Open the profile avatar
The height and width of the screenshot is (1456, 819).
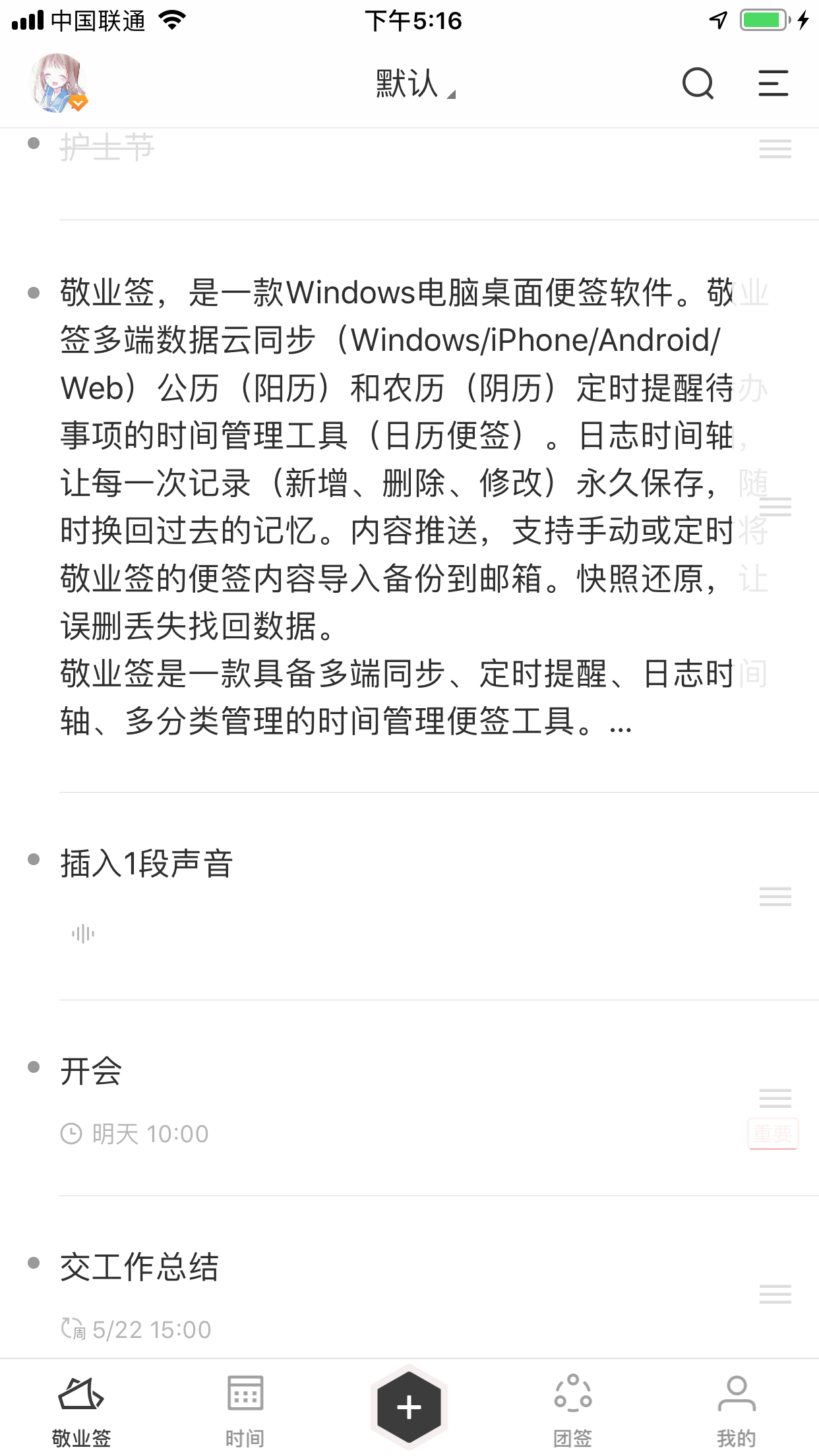coord(58,83)
